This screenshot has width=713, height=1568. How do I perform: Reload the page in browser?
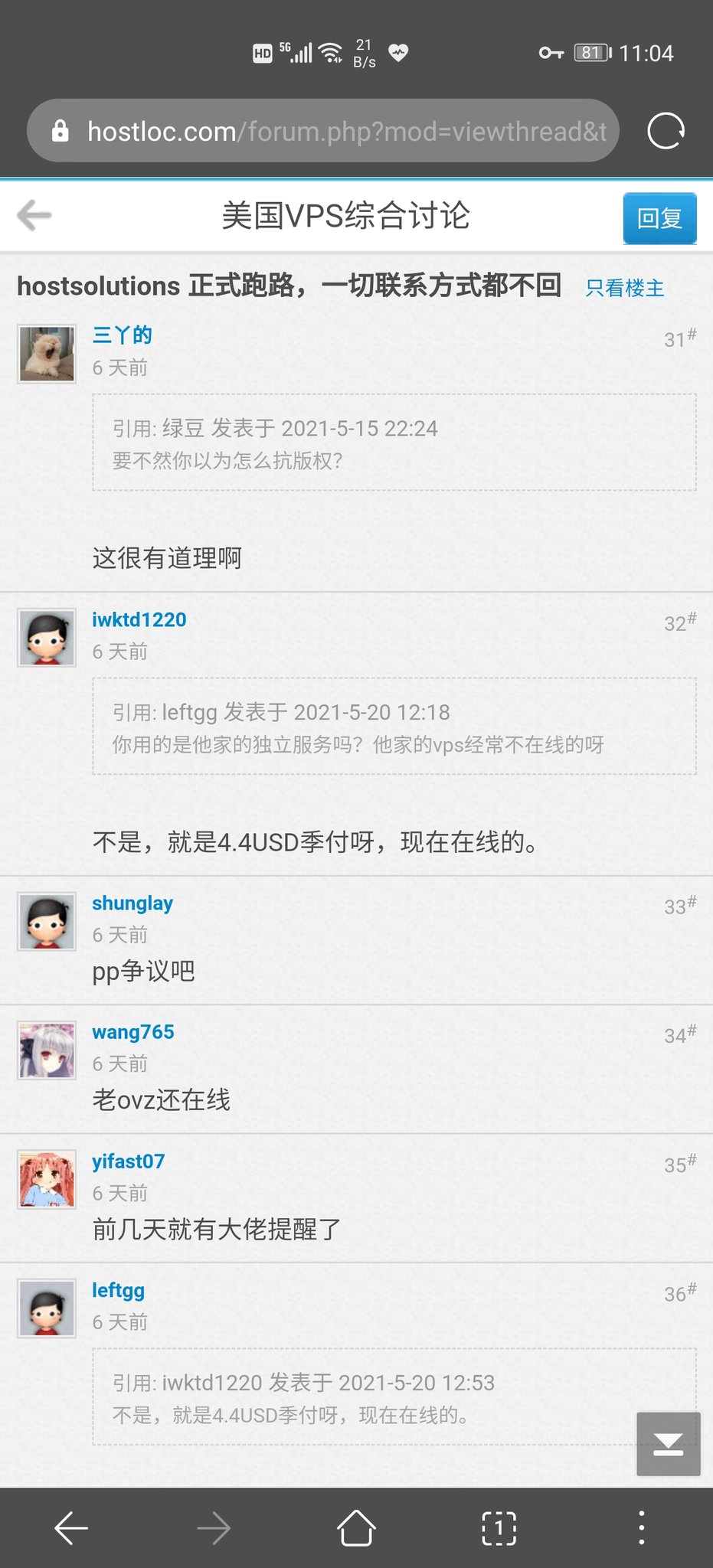tap(665, 131)
